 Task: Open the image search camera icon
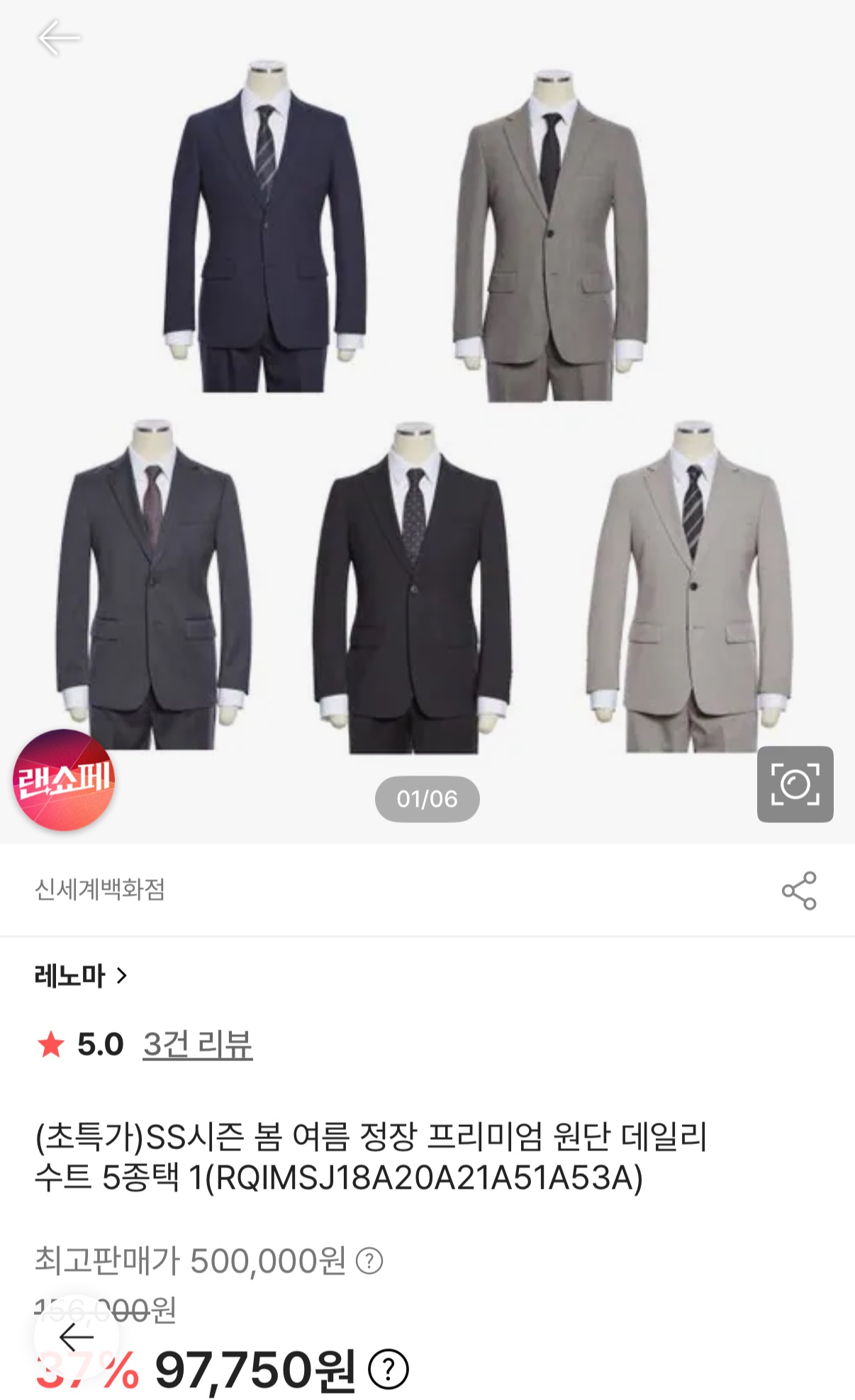[795, 784]
